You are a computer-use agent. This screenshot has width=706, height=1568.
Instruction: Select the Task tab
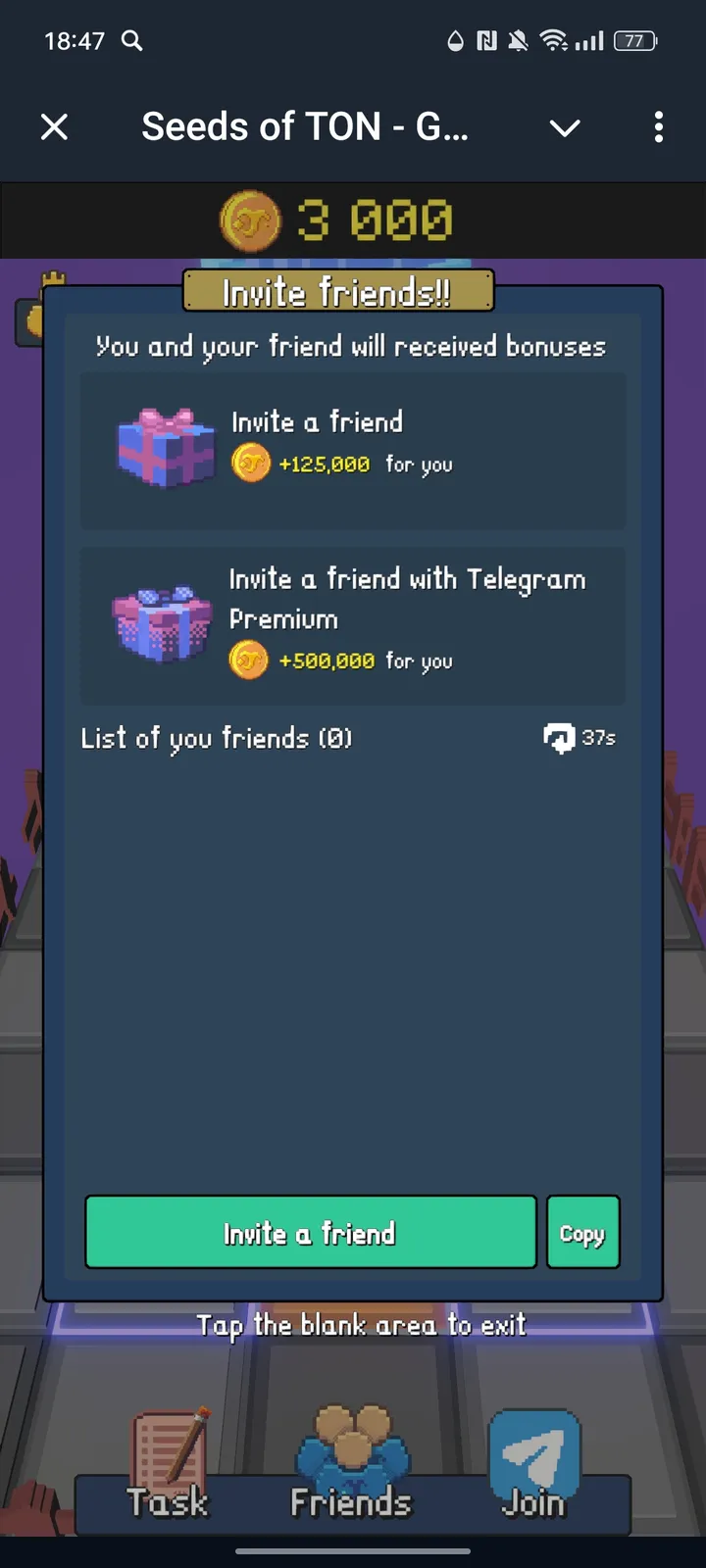[169, 1501]
